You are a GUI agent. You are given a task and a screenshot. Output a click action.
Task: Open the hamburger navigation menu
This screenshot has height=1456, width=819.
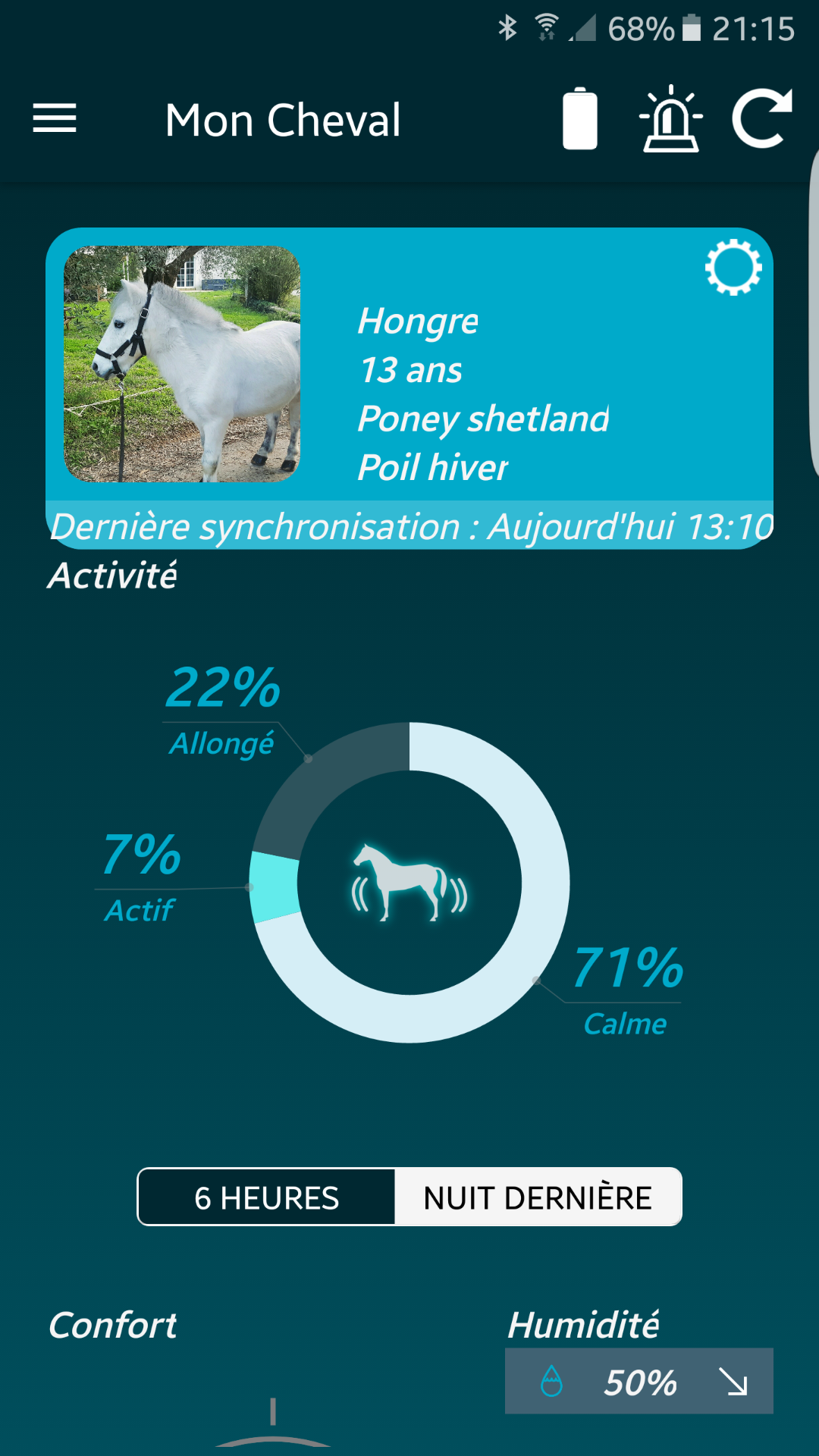(55, 119)
